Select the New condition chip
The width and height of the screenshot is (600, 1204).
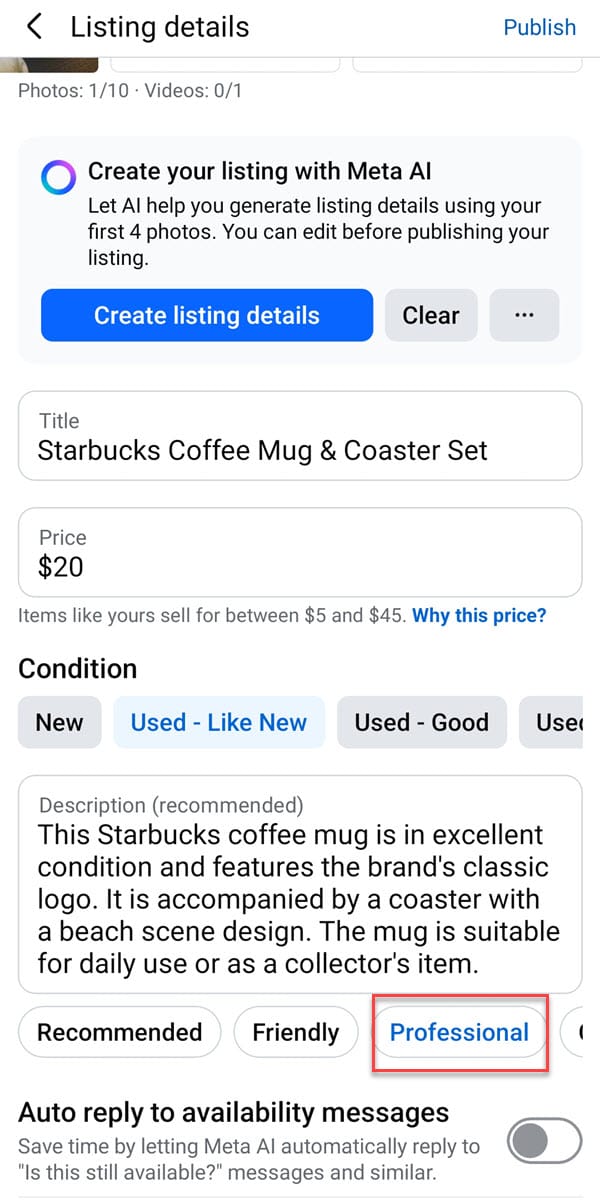click(60, 723)
